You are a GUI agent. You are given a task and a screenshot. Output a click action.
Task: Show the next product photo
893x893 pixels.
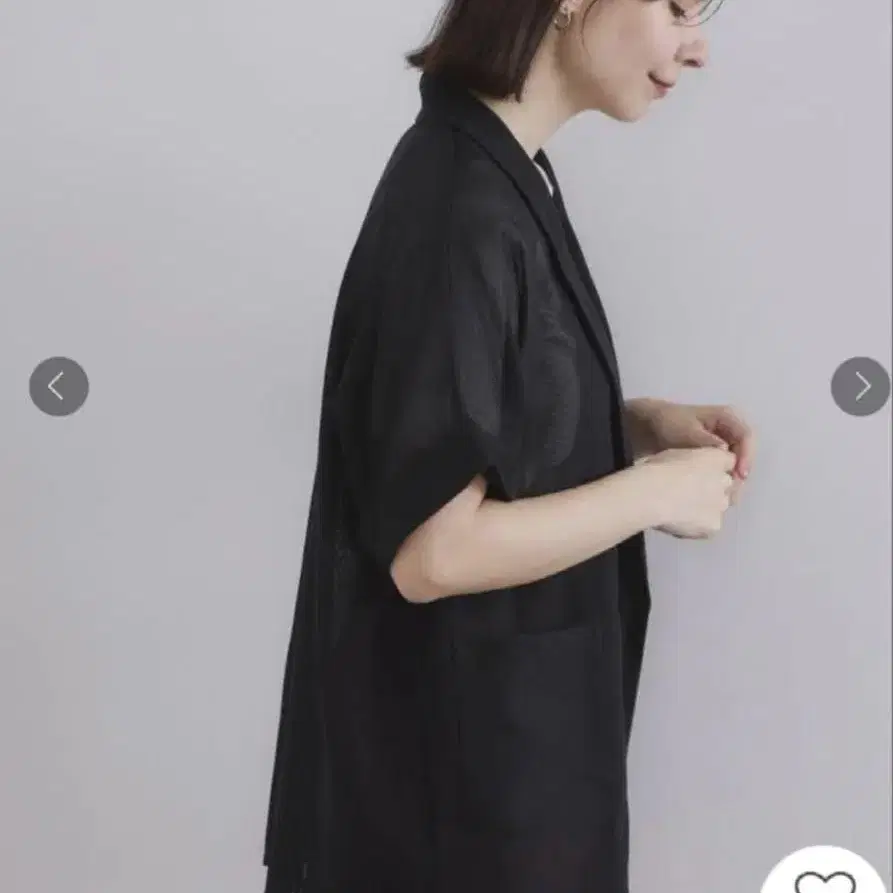[x=860, y=387]
